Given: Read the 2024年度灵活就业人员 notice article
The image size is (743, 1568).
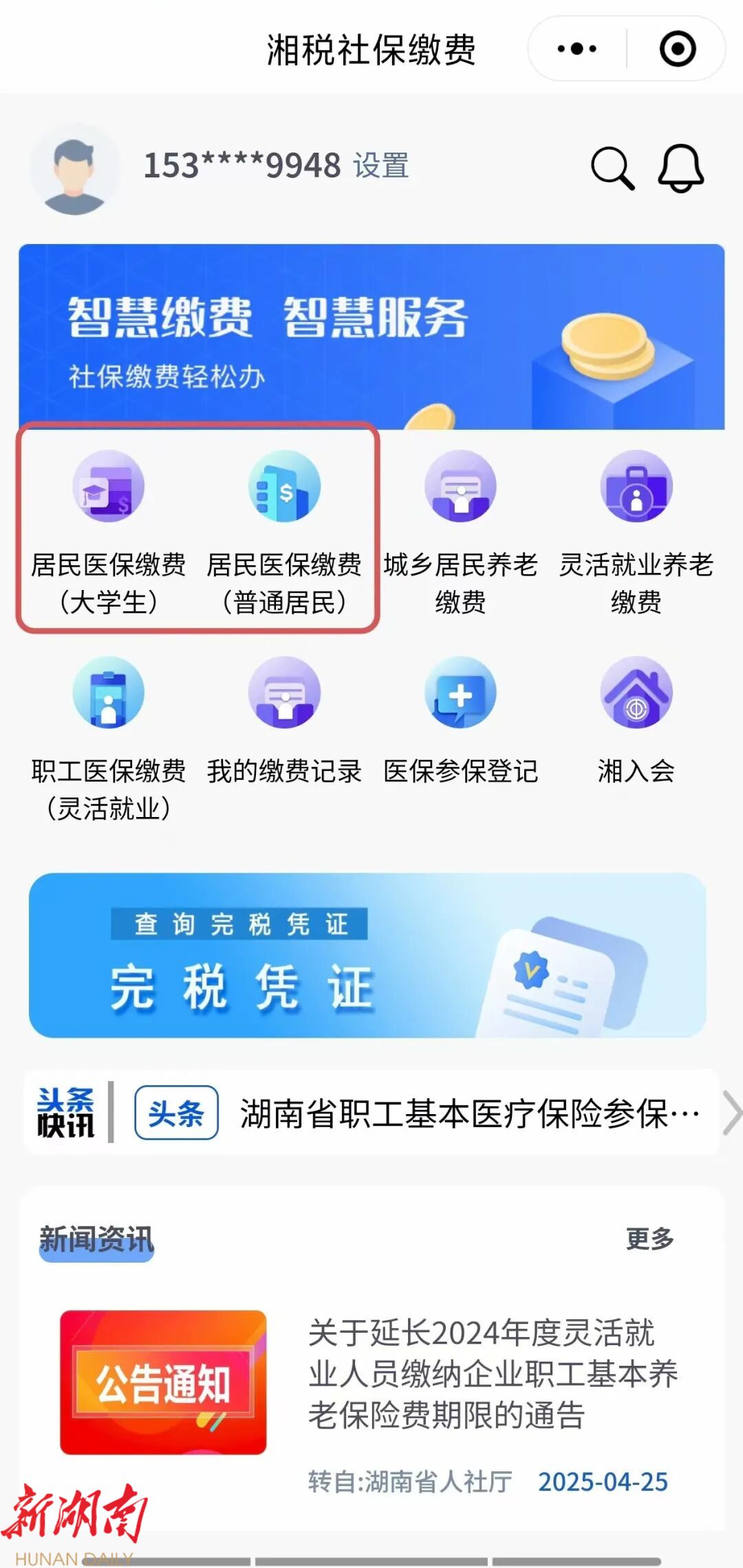Looking at the screenshot, I should tap(492, 1375).
